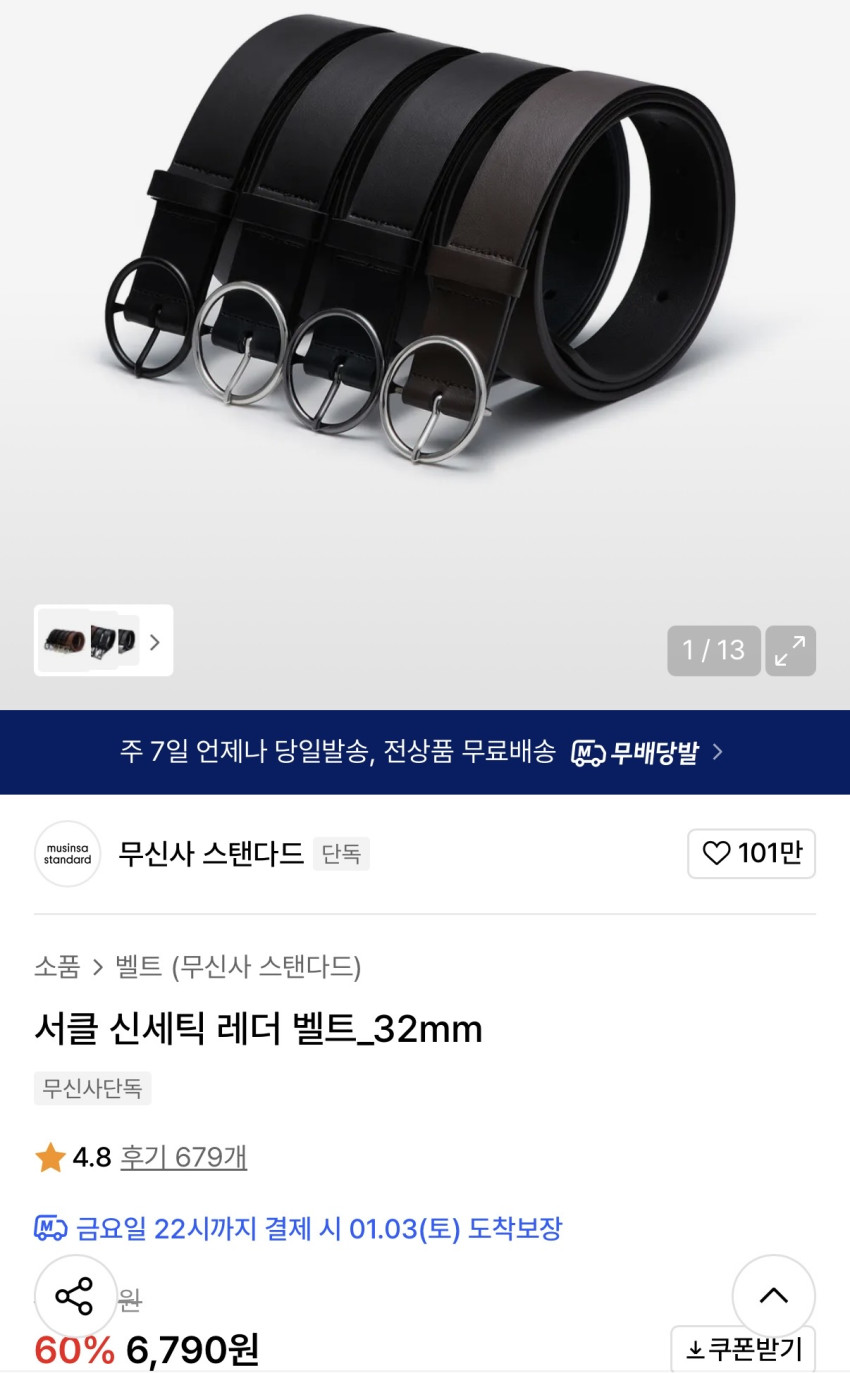Jump back to top of page
The width and height of the screenshot is (850, 1373).
(x=773, y=1296)
